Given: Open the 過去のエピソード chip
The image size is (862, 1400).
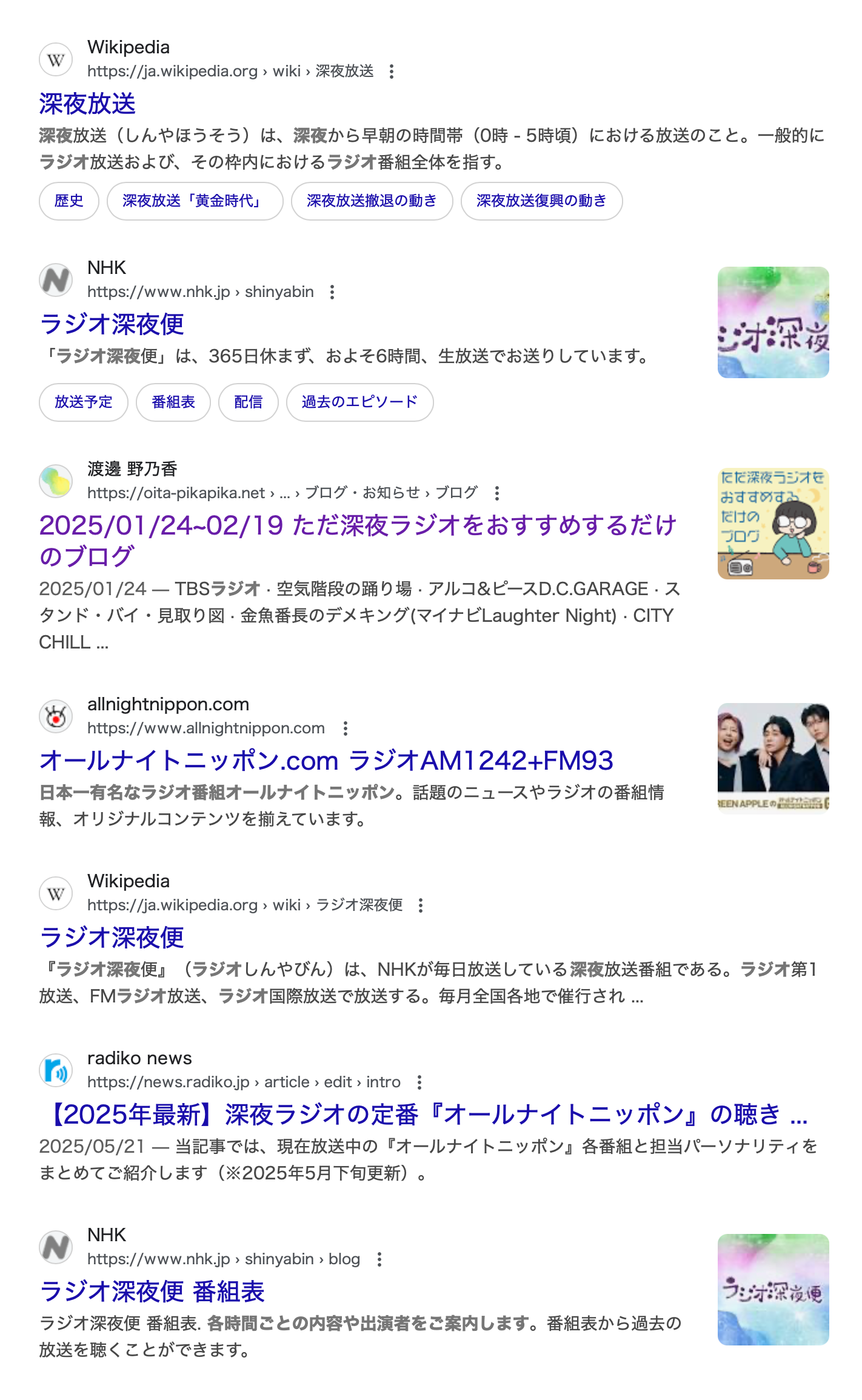Looking at the screenshot, I should coord(359,402).
